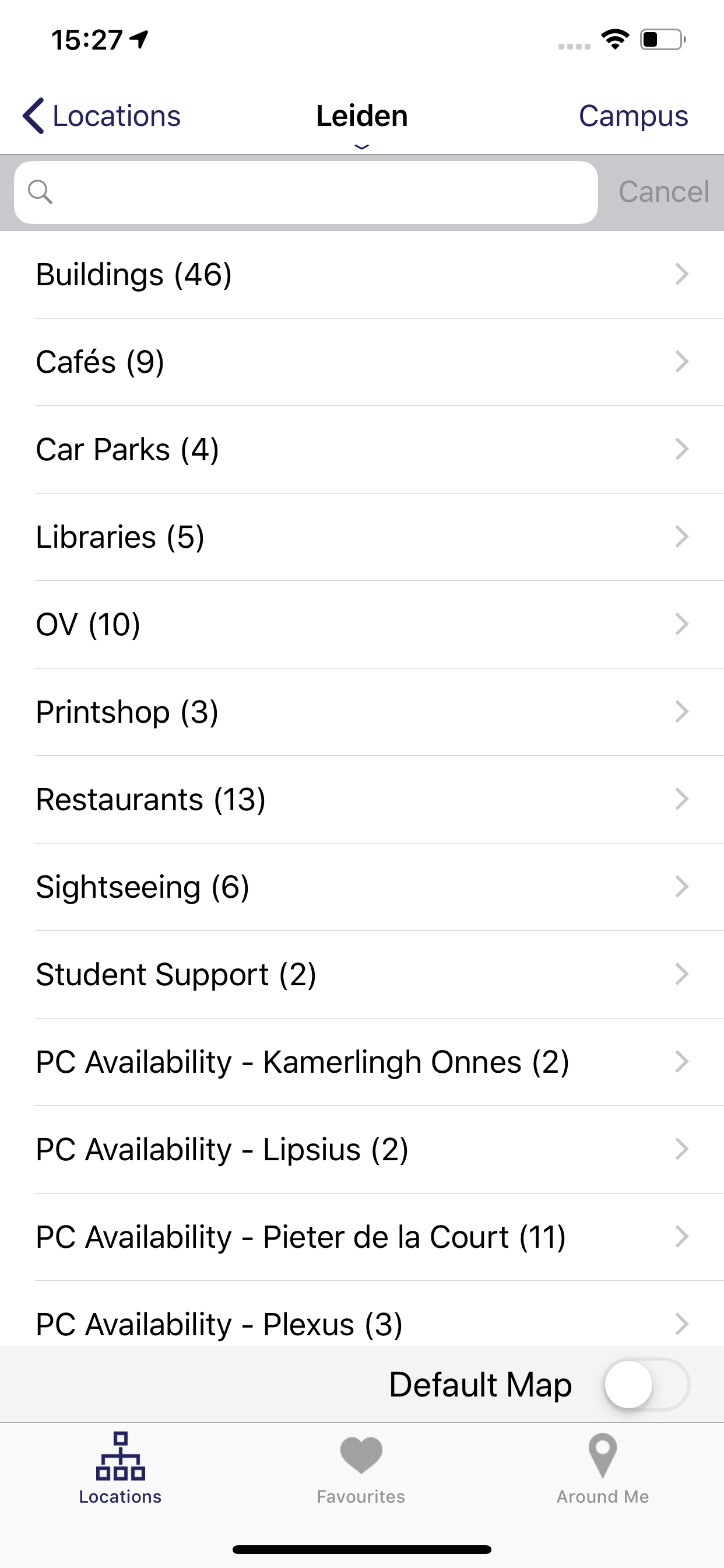The image size is (724, 1568).
Task: Open Libraries (5)
Action: [362, 537]
